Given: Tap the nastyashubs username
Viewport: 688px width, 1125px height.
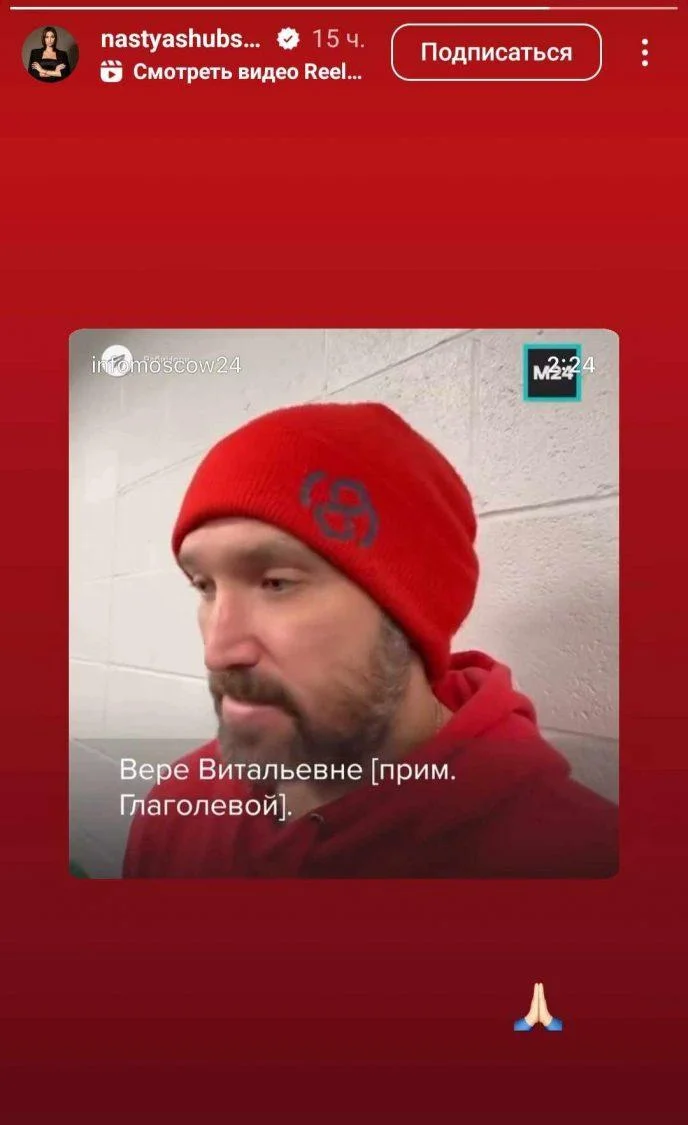Looking at the screenshot, I should (181, 39).
